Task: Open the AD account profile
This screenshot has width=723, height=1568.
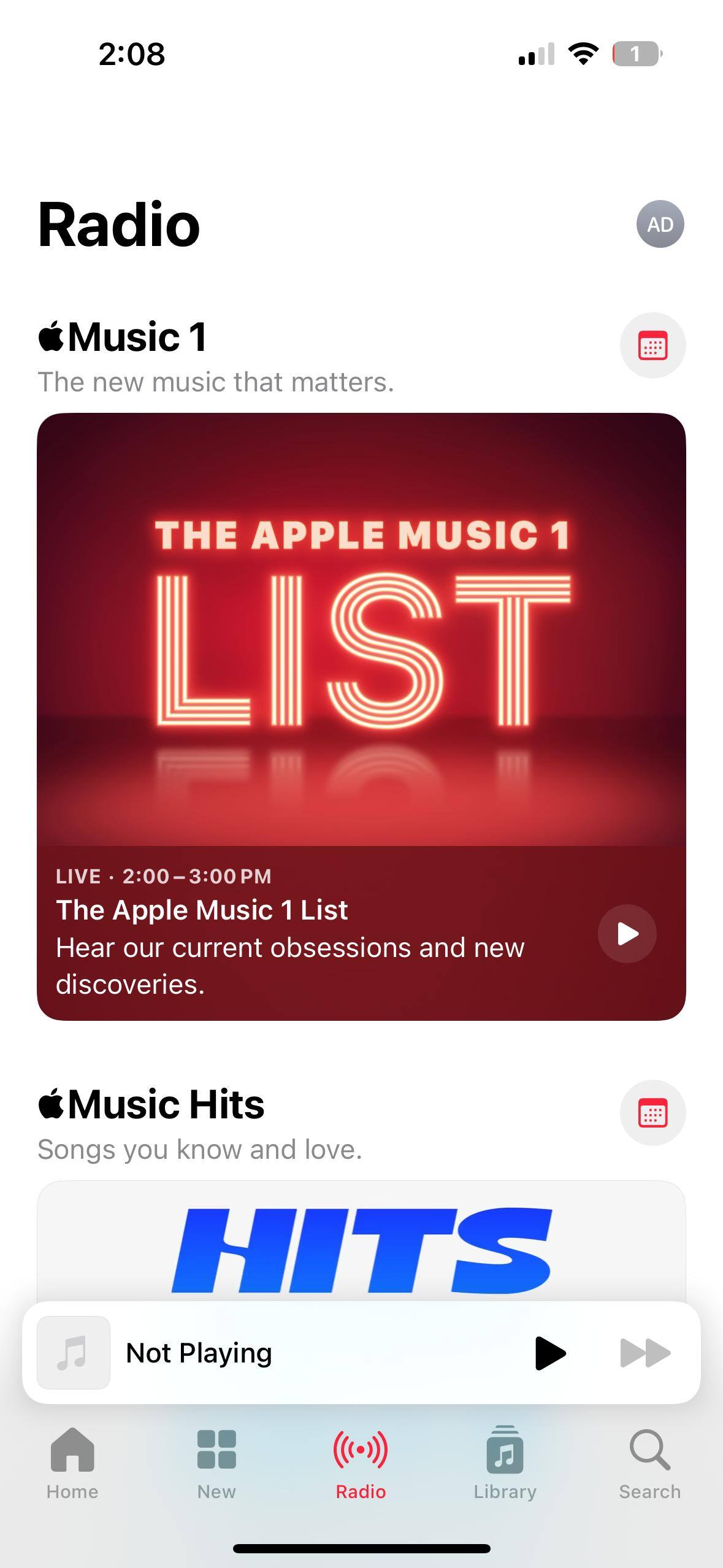Action: pos(660,224)
